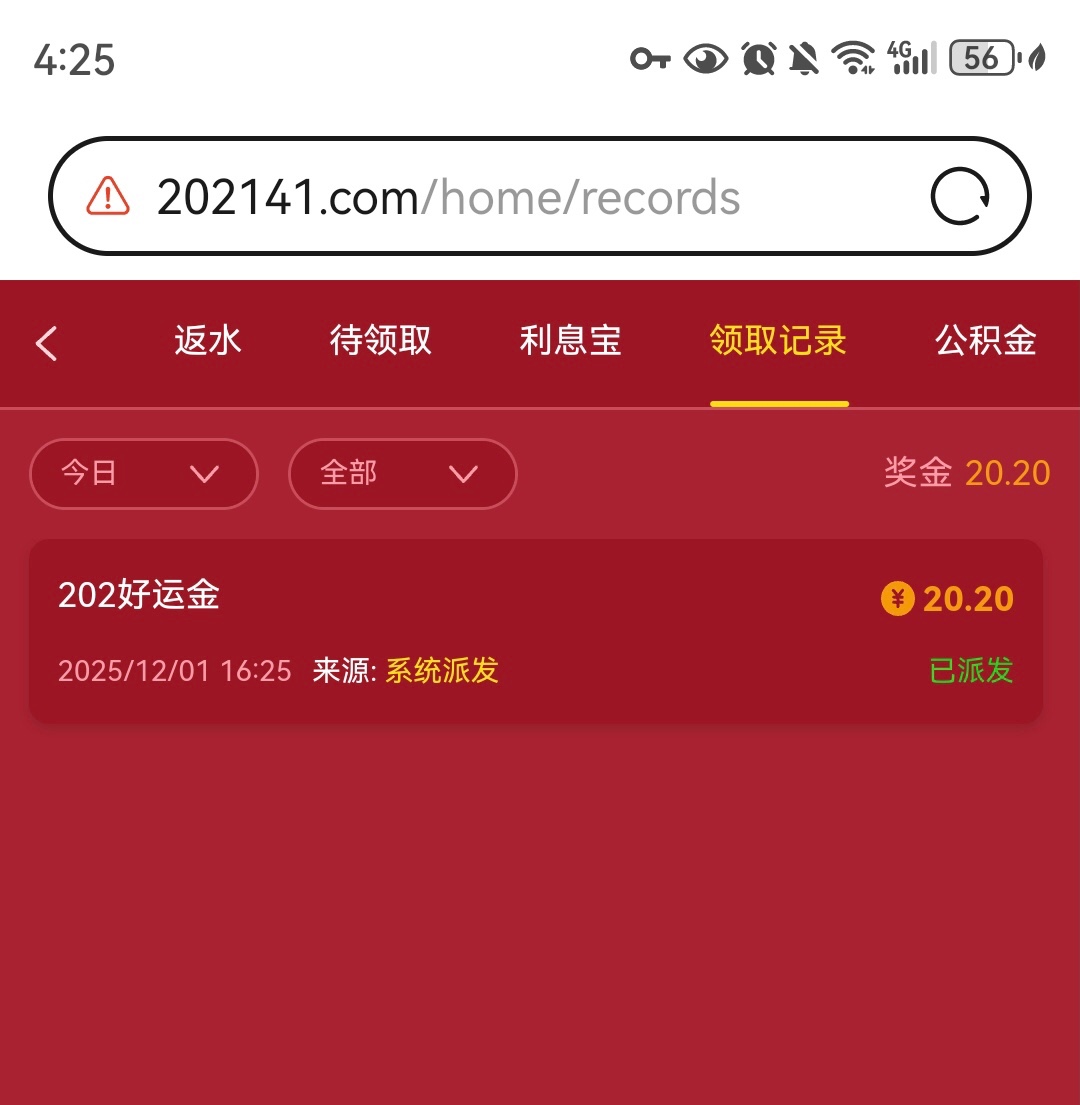Switch to the 返水 tab
This screenshot has height=1105, width=1080.
point(208,342)
